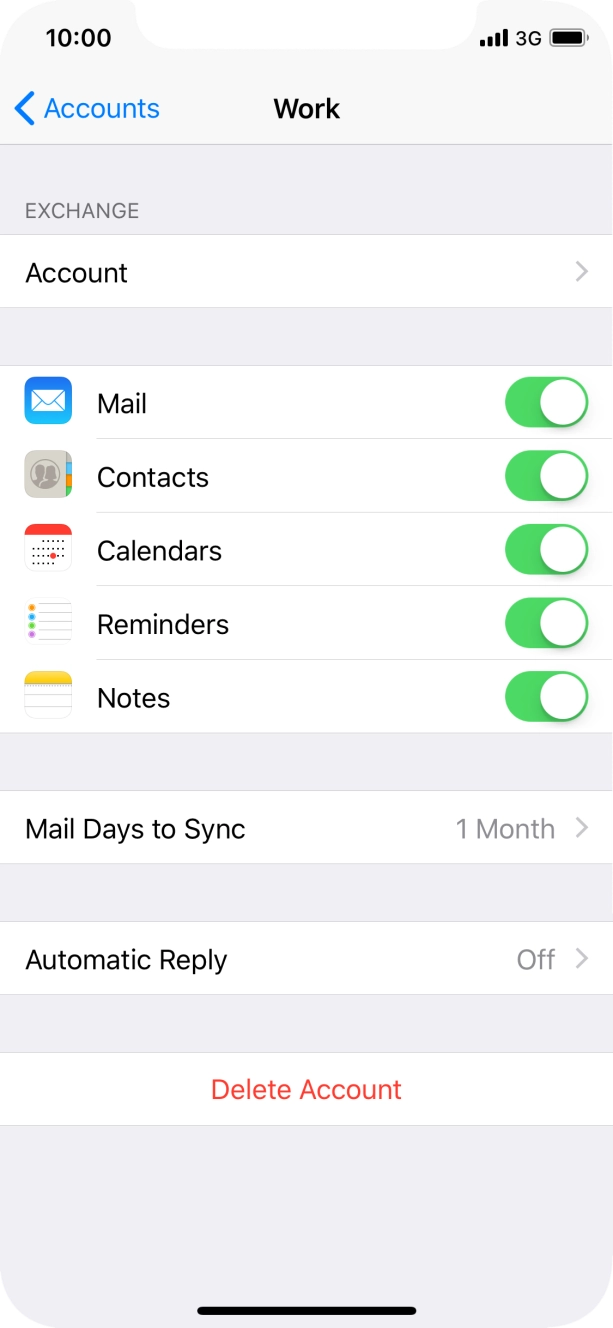613x1328 pixels.
Task: Open Automatic Reply settings
Action: click(x=306, y=959)
